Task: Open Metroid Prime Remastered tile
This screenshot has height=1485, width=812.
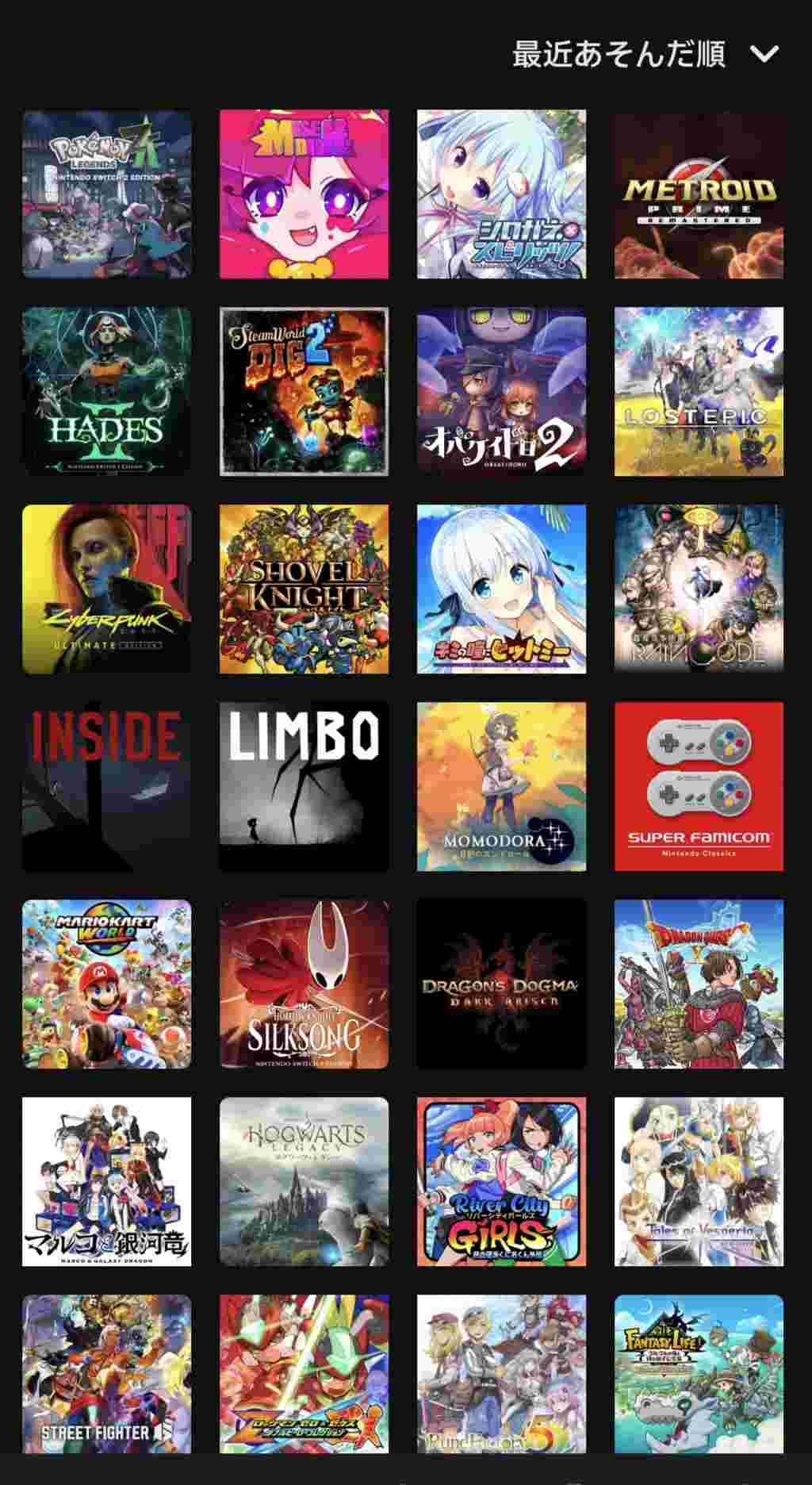Action: [699, 194]
